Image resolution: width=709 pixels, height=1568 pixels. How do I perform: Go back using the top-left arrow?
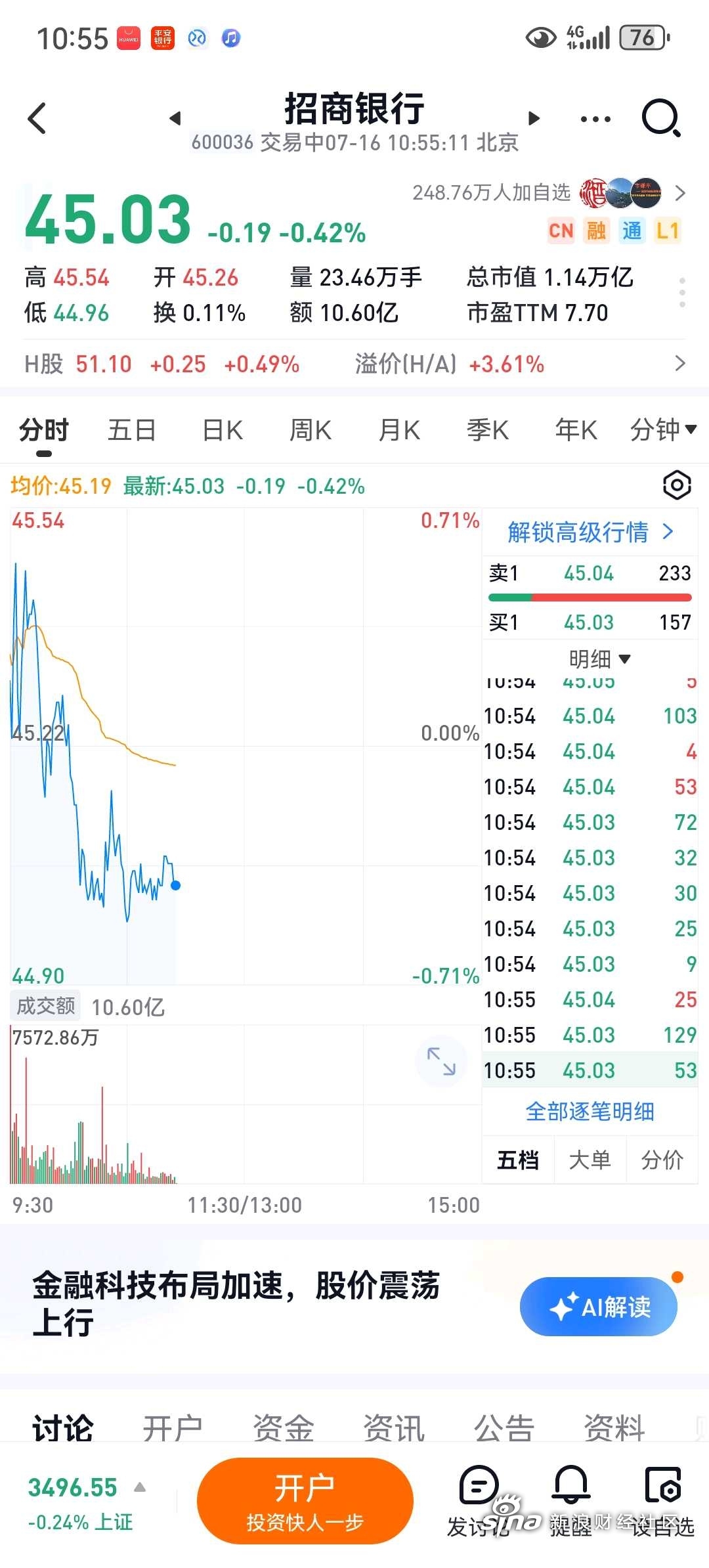tap(37, 119)
